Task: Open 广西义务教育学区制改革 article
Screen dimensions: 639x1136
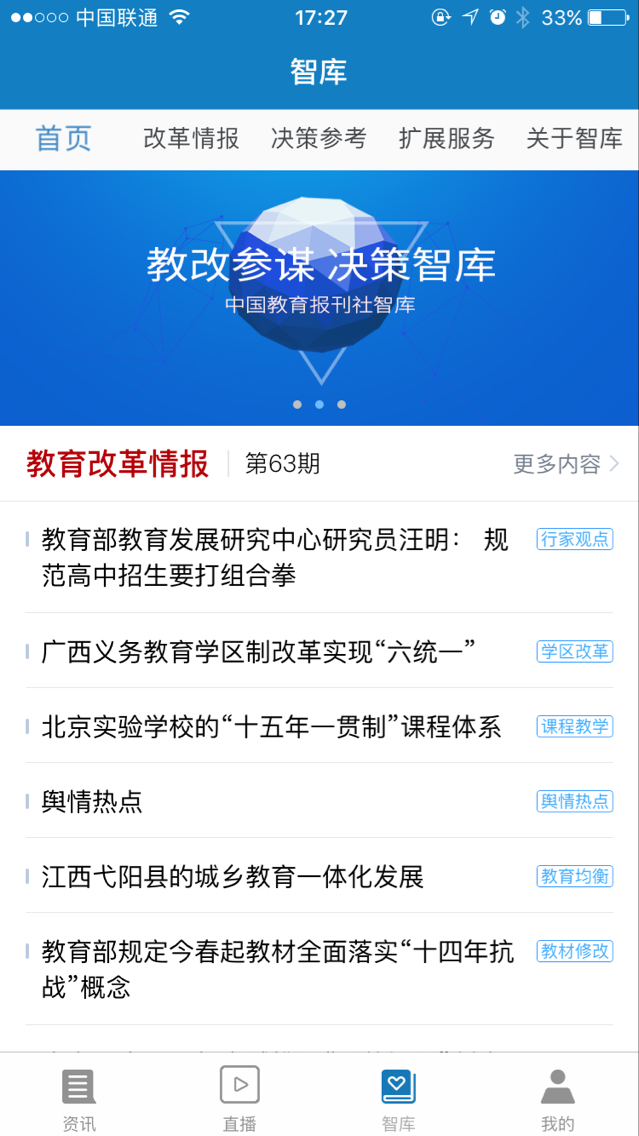Action: 320,651
